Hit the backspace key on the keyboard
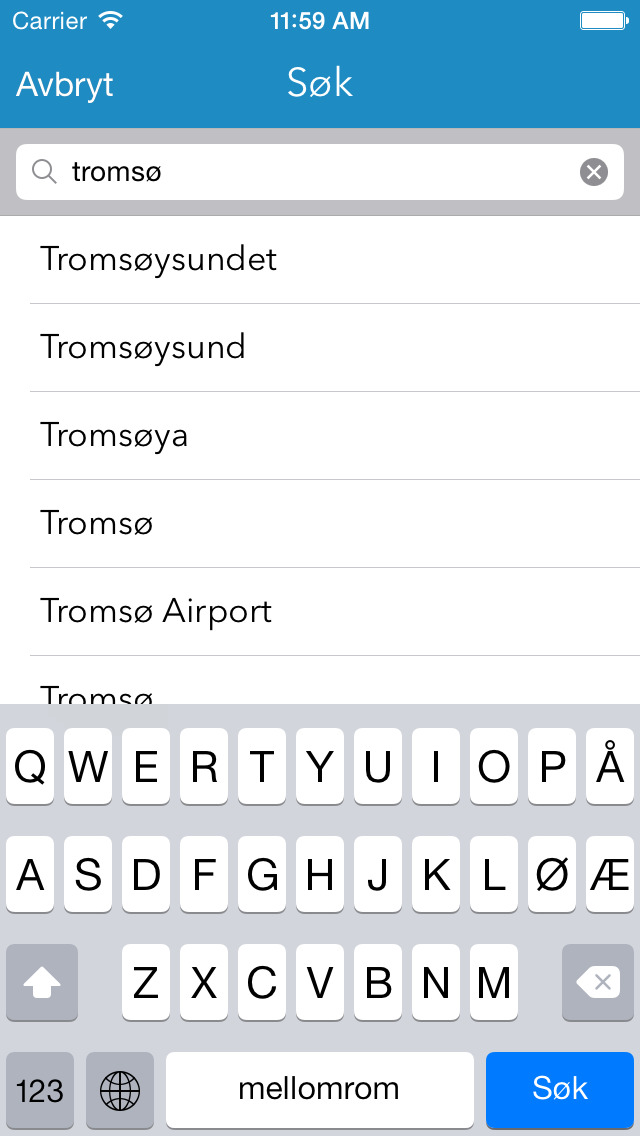The width and height of the screenshot is (640, 1136). point(598,983)
